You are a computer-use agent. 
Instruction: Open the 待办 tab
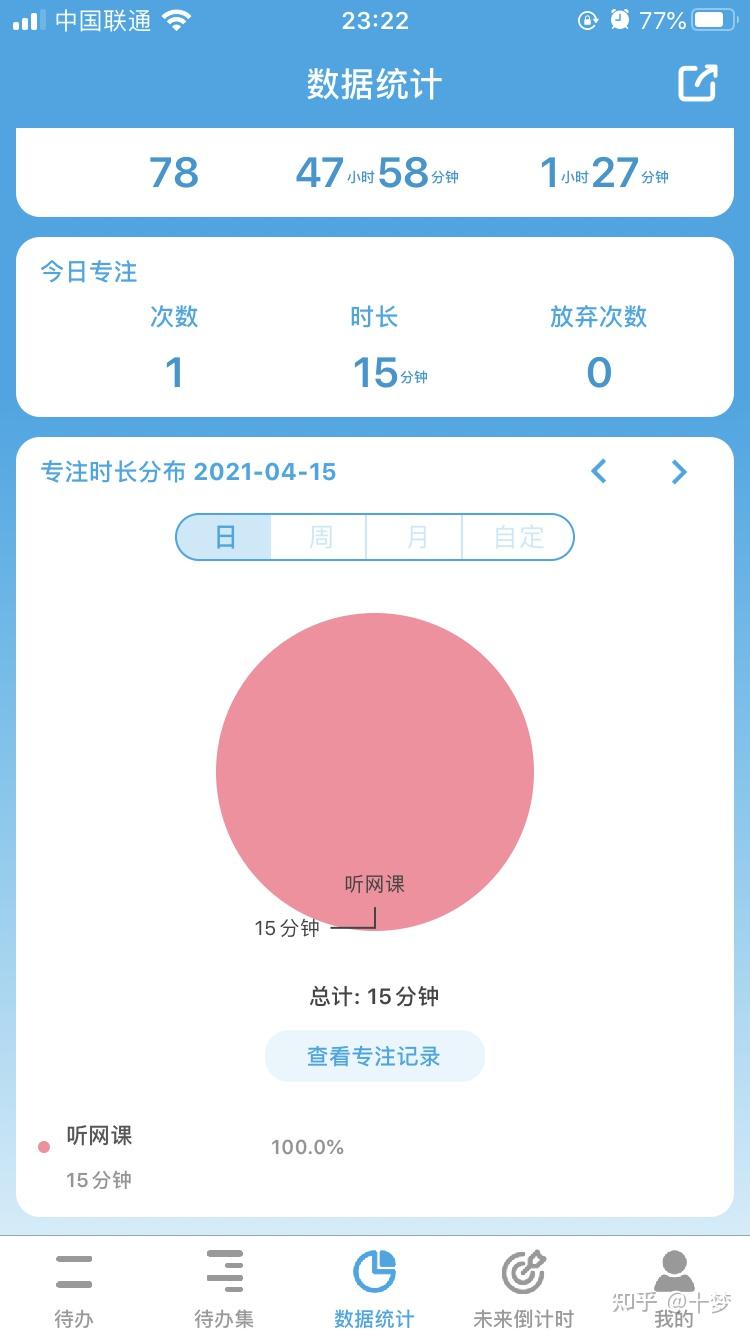[x=74, y=1286]
